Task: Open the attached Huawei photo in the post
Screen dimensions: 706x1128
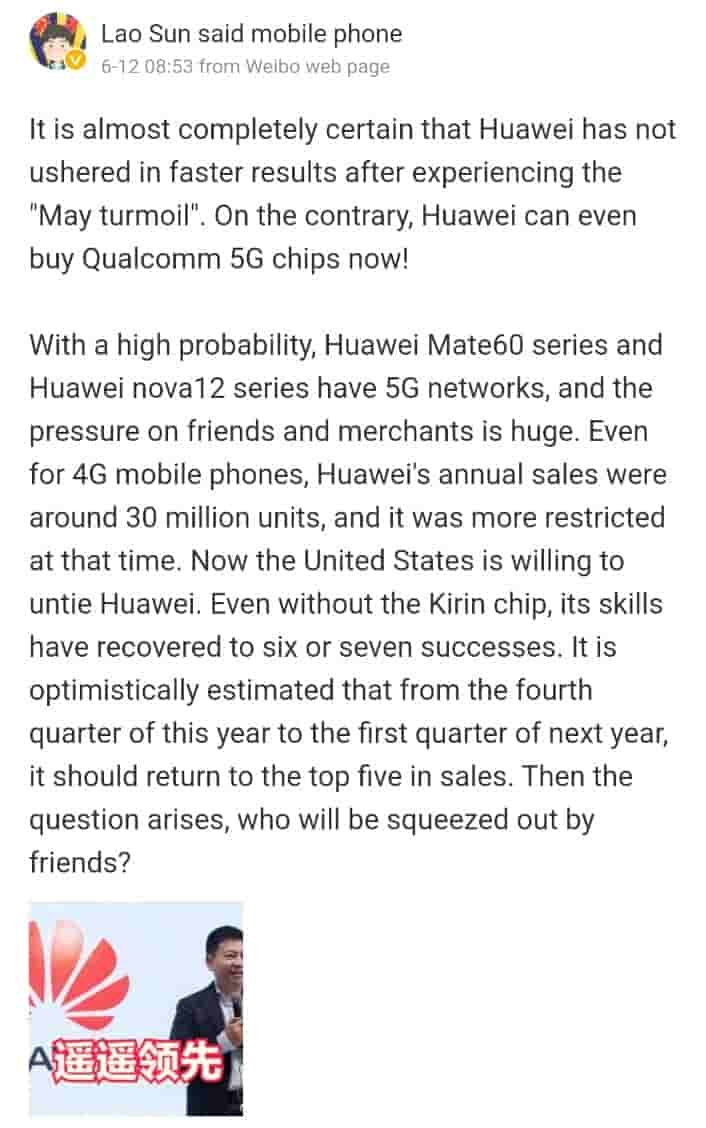Action: (136, 1007)
